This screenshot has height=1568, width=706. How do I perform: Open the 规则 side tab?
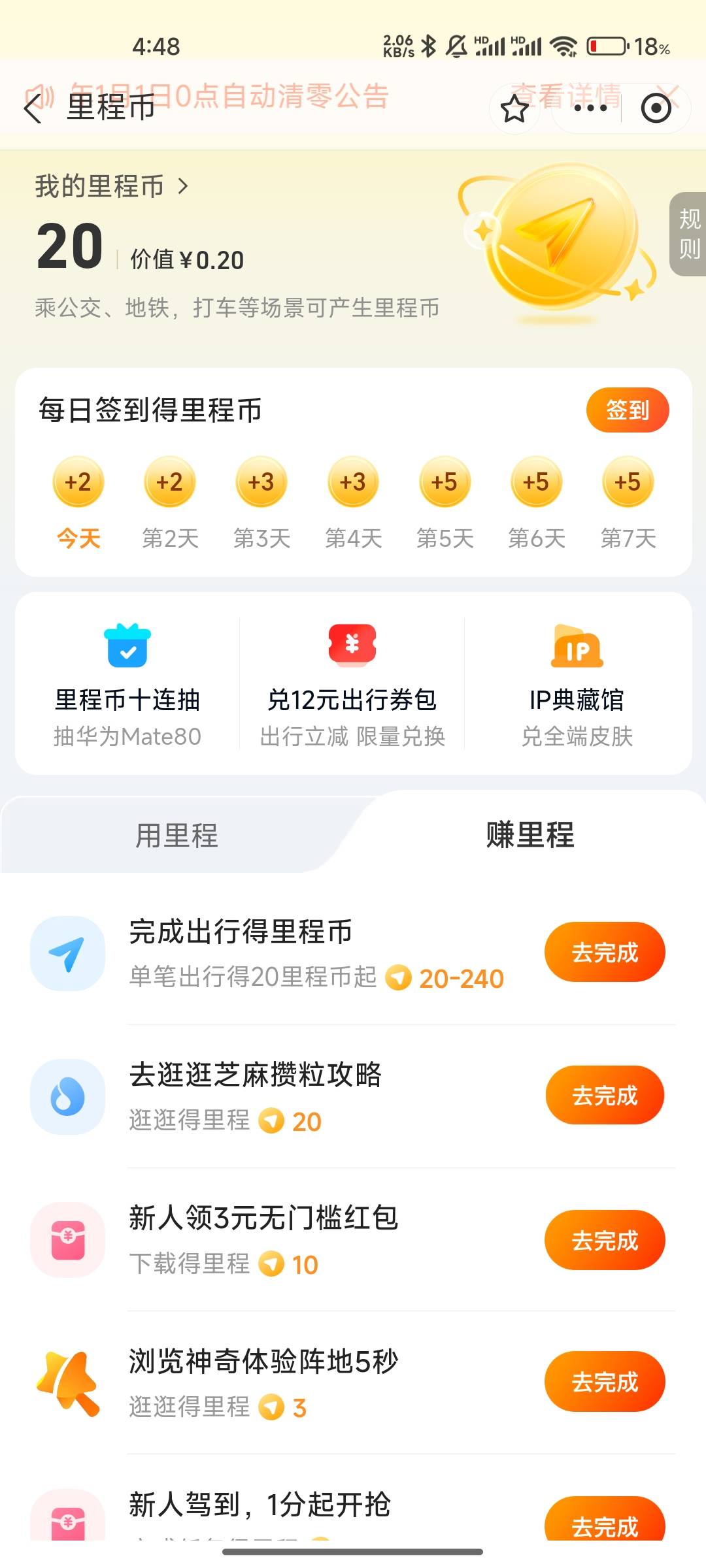point(689,234)
